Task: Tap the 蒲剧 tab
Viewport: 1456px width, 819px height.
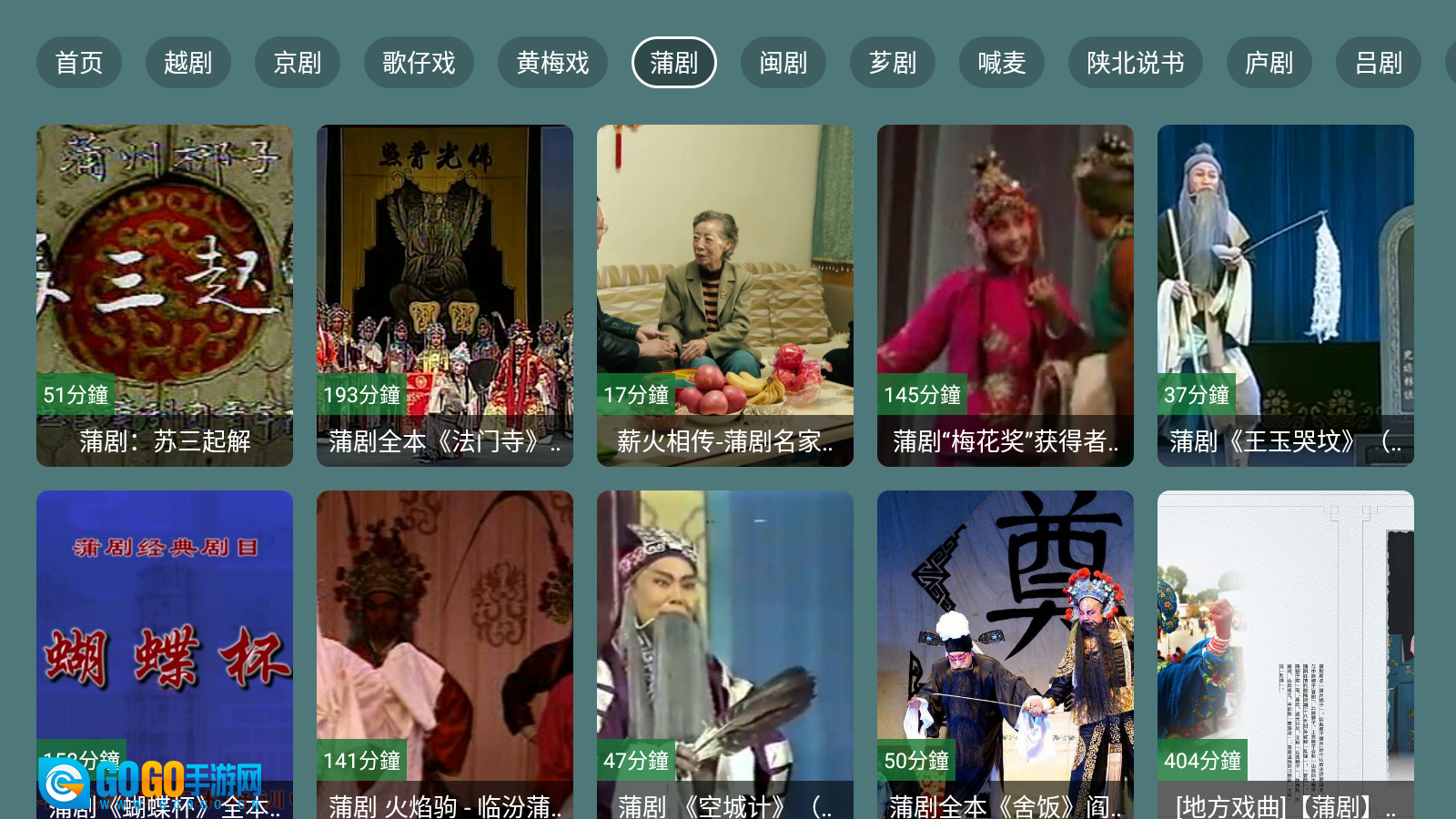Action: [x=674, y=63]
